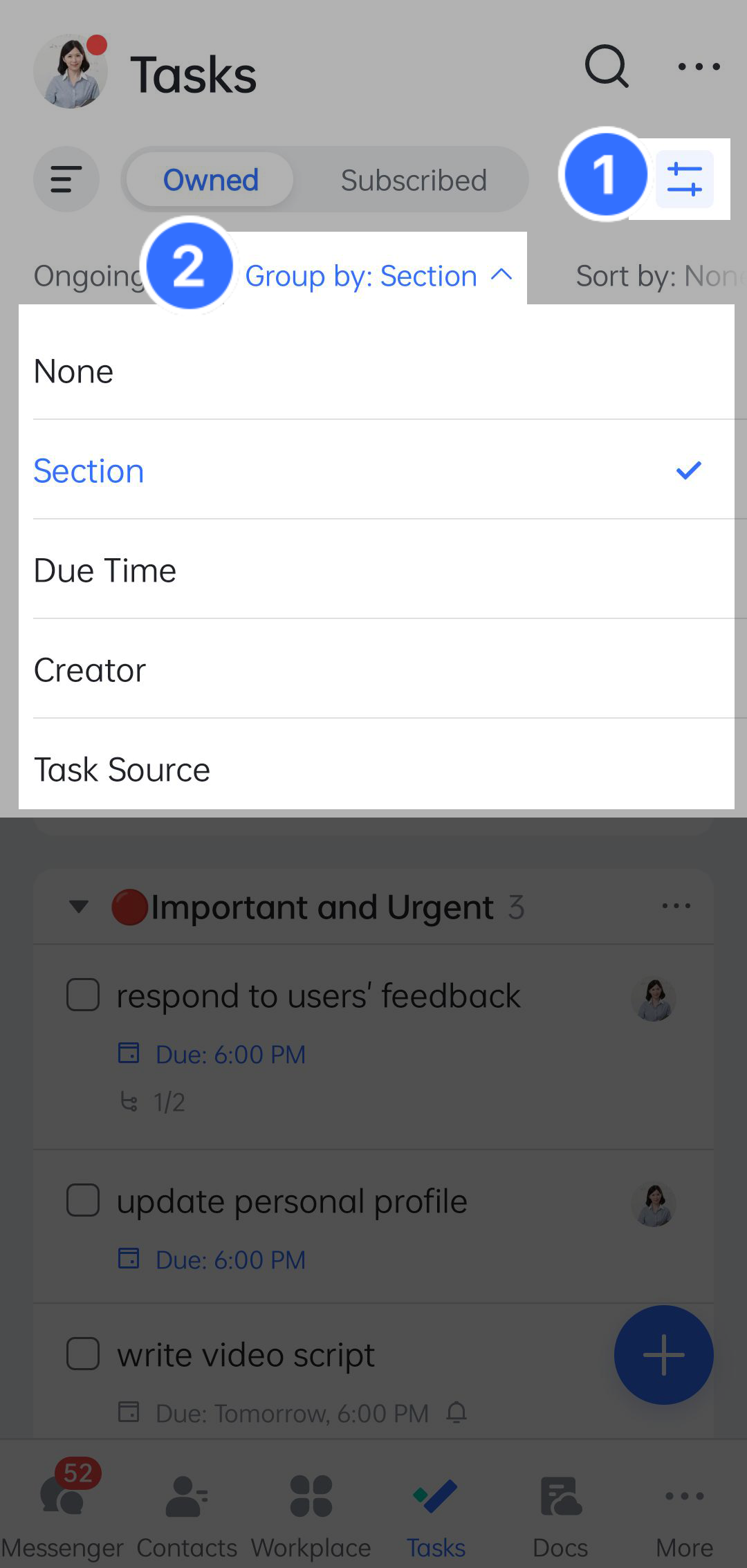The height and width of the screenshot is (1568, 747).
Task: Go to the Messenger tab
Action: click(62, 1515)
